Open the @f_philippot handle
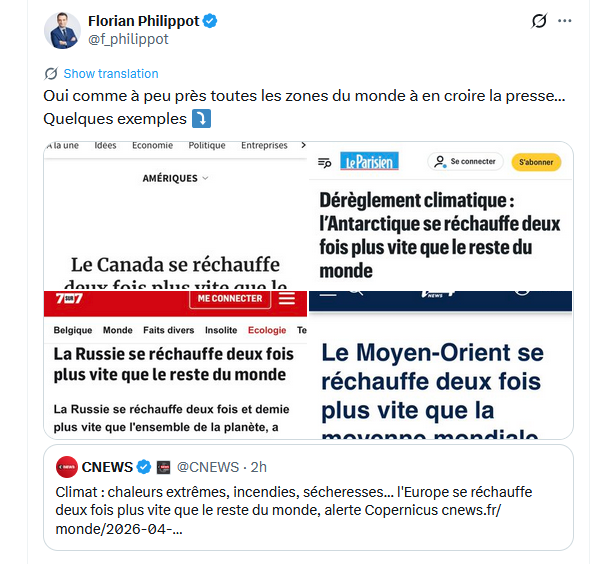Image resolution: width=609 pixels, height=564 pixels. click(128, 39)
